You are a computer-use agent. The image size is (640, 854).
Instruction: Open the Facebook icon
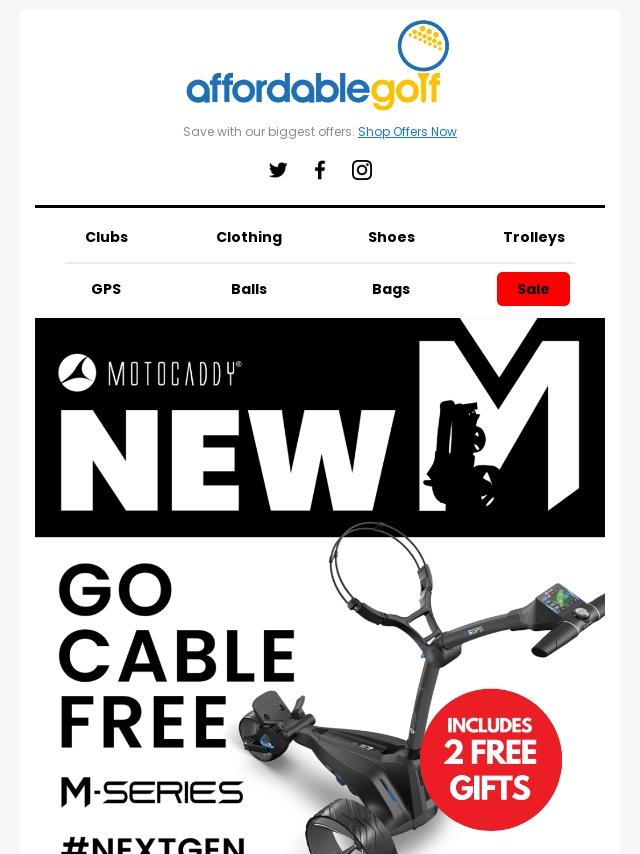click(x=320, y=170)
